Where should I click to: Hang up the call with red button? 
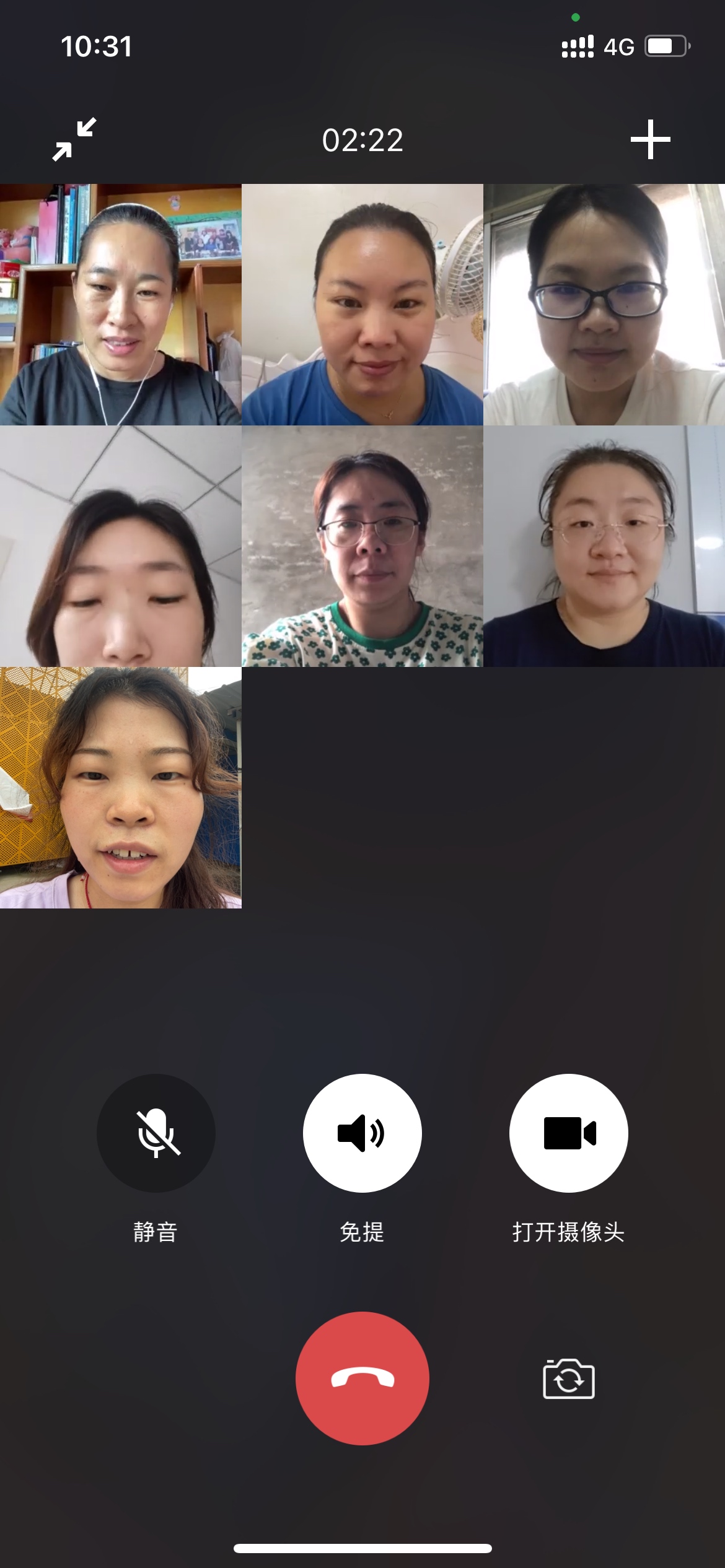pyautogui.click(x=362, y=1378)
